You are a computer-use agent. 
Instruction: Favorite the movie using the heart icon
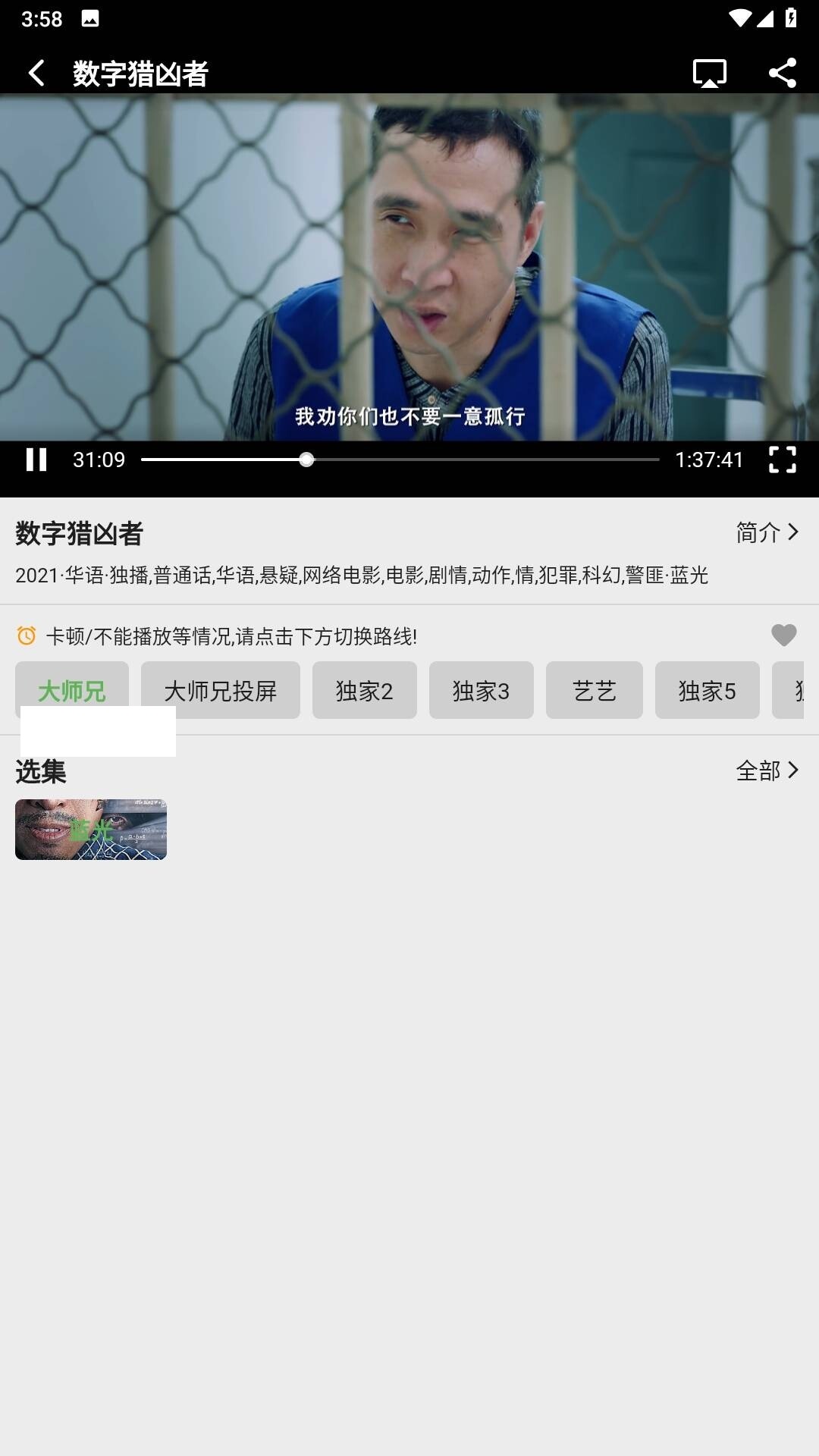pos(783,637)
